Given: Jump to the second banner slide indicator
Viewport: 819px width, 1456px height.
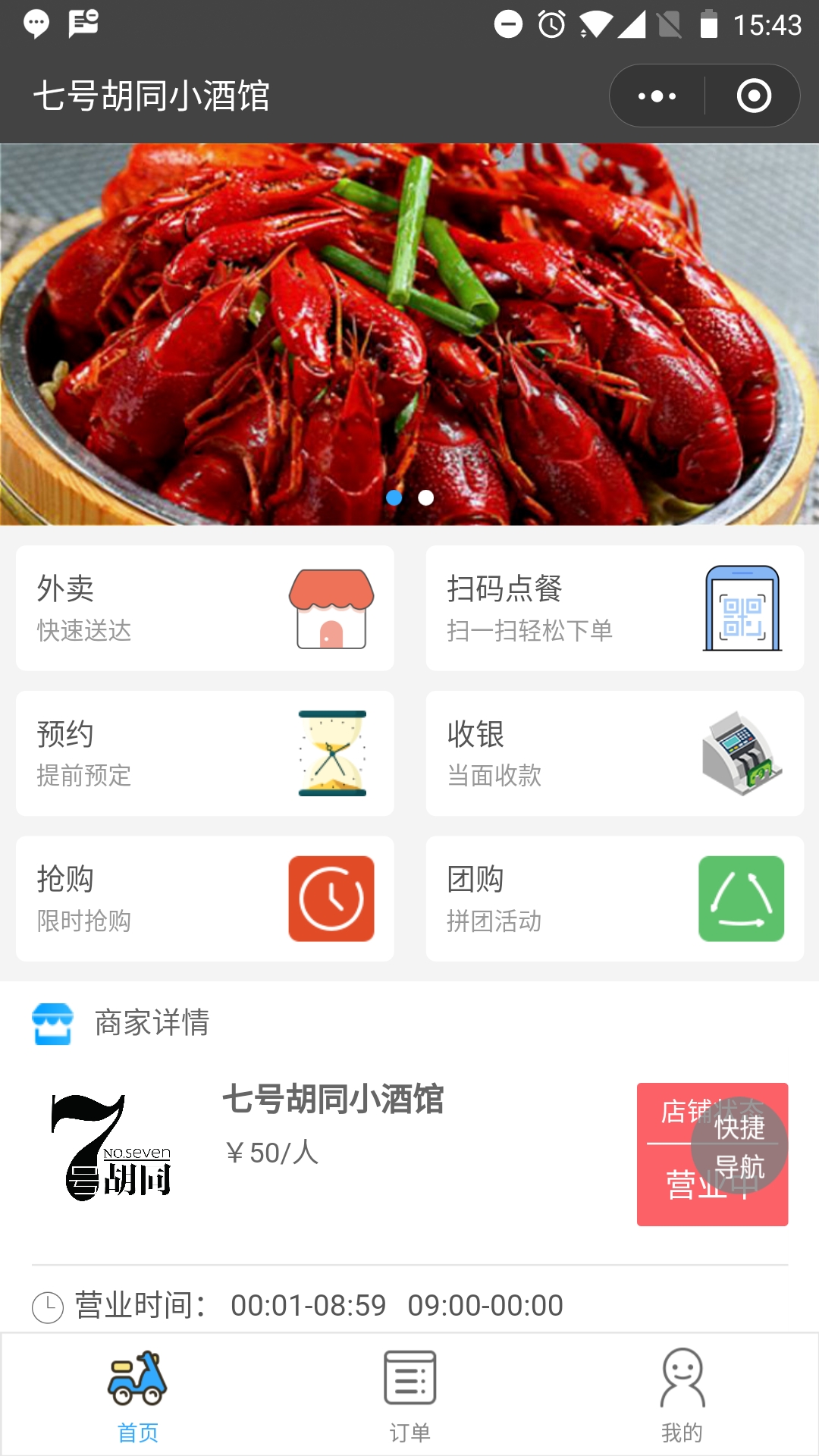Looking at the screenshot, I should (x=426, y=497).
